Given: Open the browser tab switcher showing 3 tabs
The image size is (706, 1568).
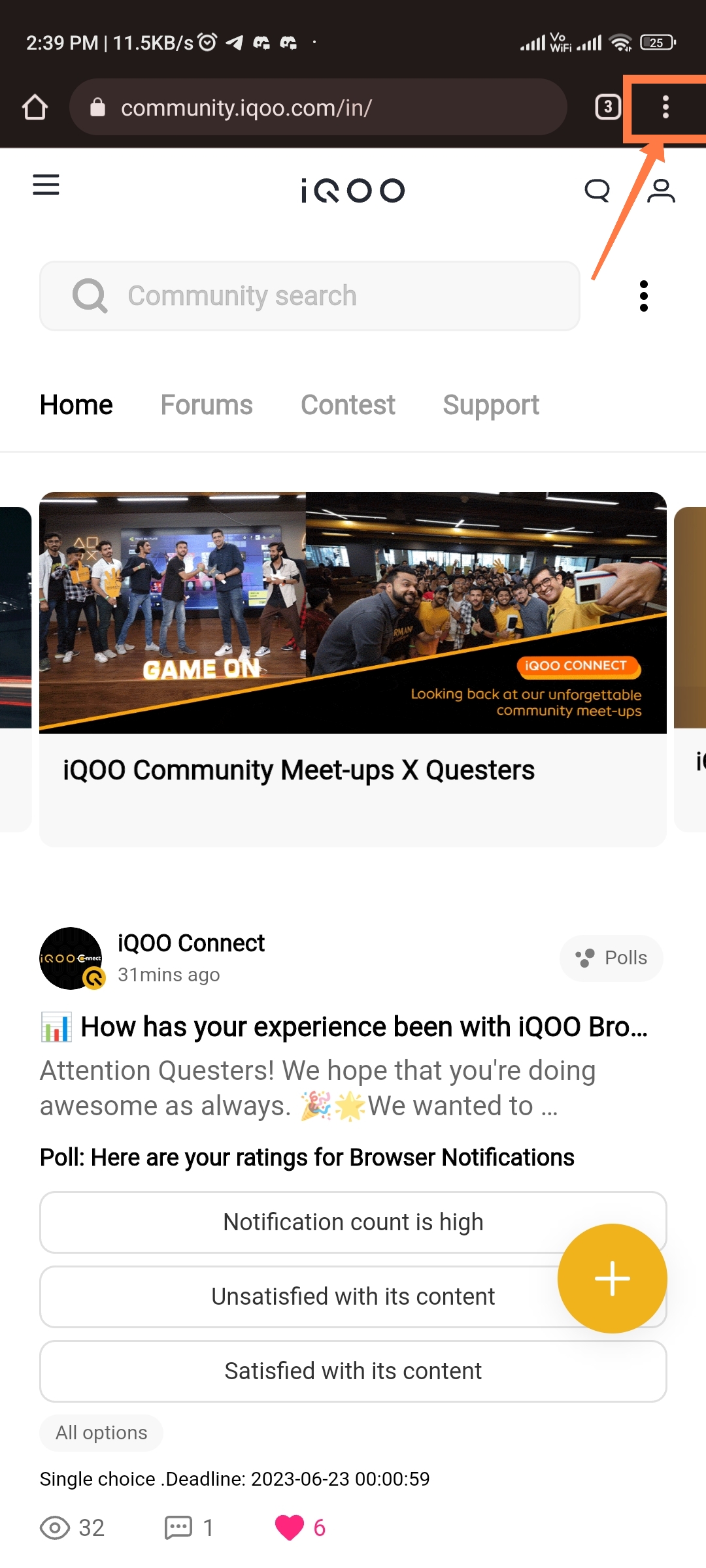Looking at the screenshot, I should point(607,107).
